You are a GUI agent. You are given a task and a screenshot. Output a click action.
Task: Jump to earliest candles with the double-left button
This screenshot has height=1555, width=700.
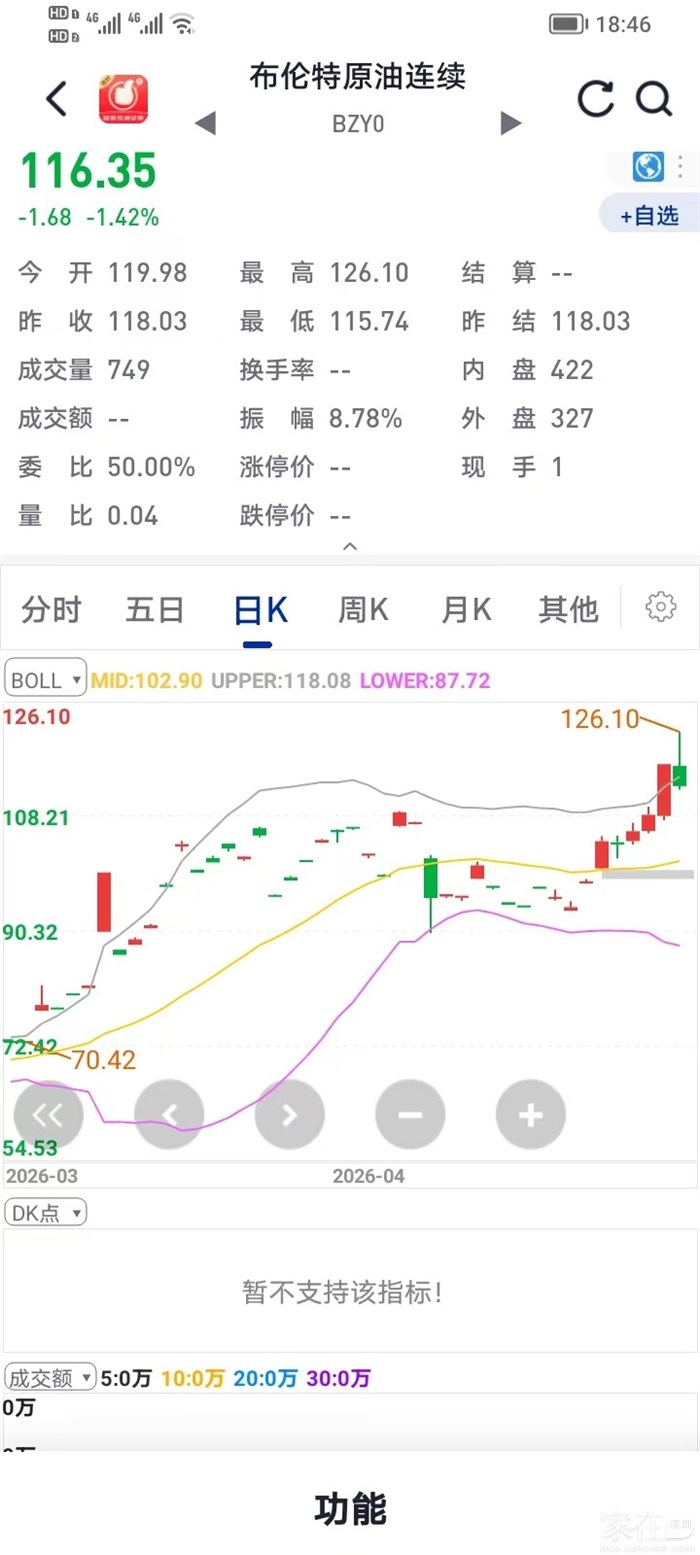(48, 1115)
